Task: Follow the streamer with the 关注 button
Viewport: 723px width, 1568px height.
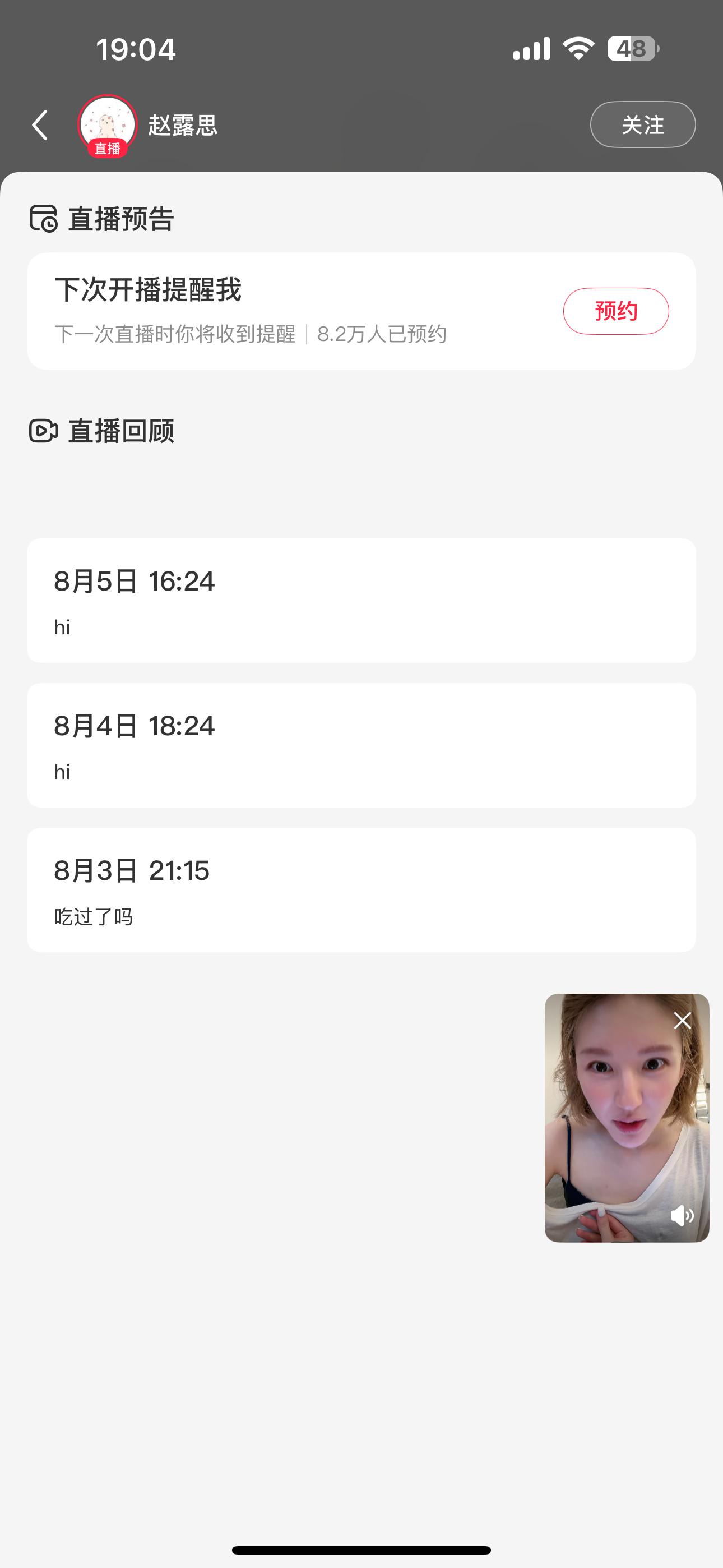Action: tap(643, 125)
